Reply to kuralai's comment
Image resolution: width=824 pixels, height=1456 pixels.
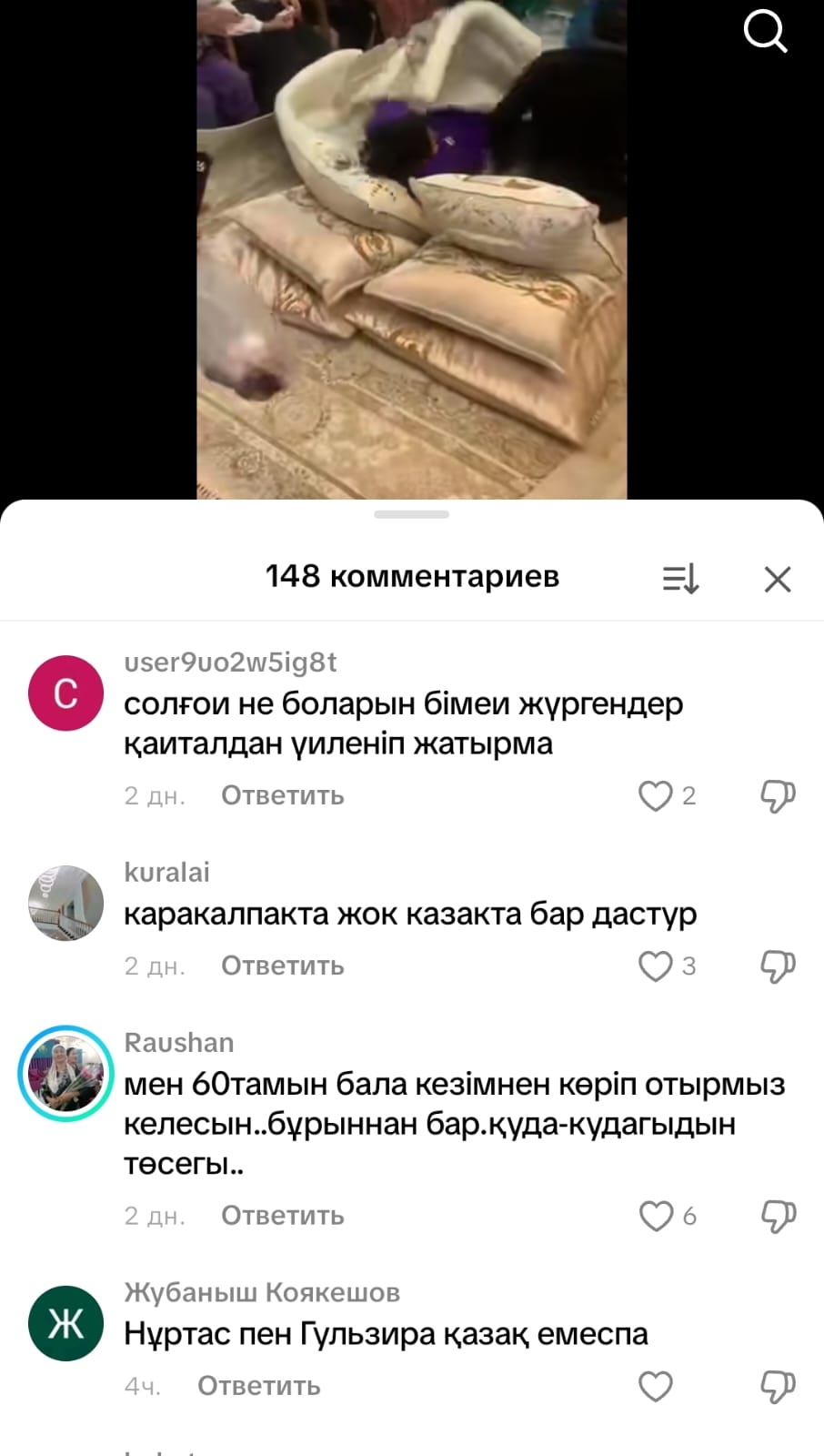coord(283,966)
